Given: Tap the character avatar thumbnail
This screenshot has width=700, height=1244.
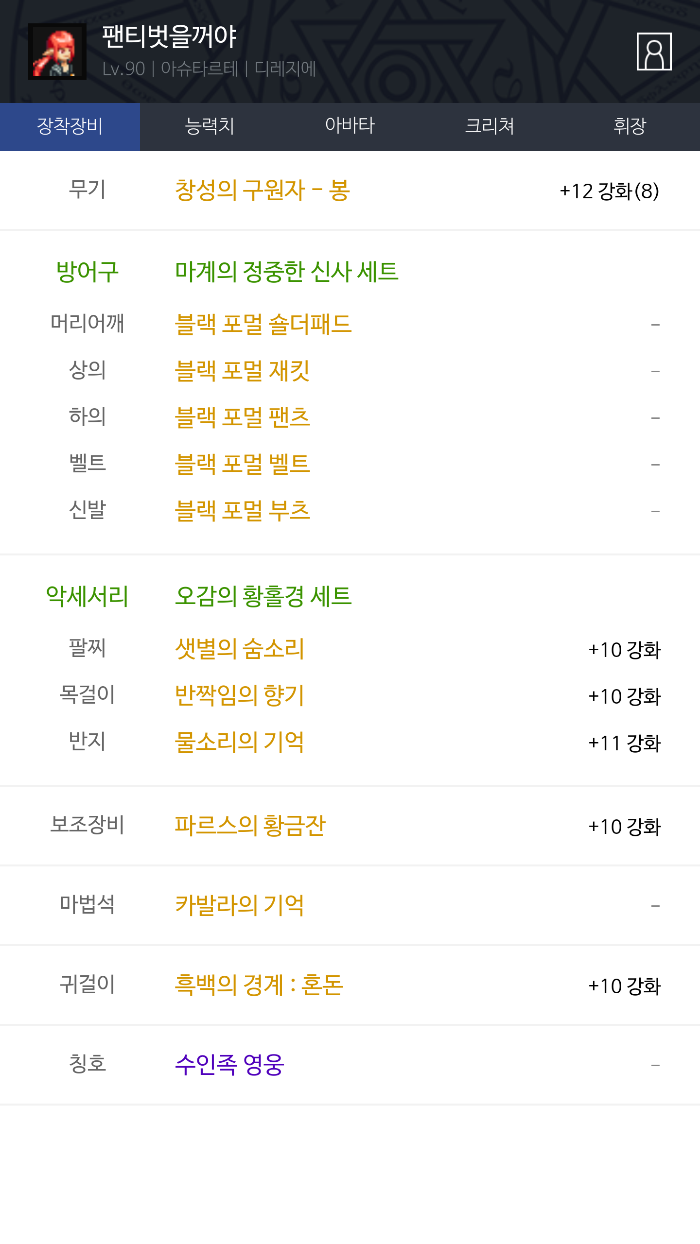Looking at the screenshot, I should [57, 52].
